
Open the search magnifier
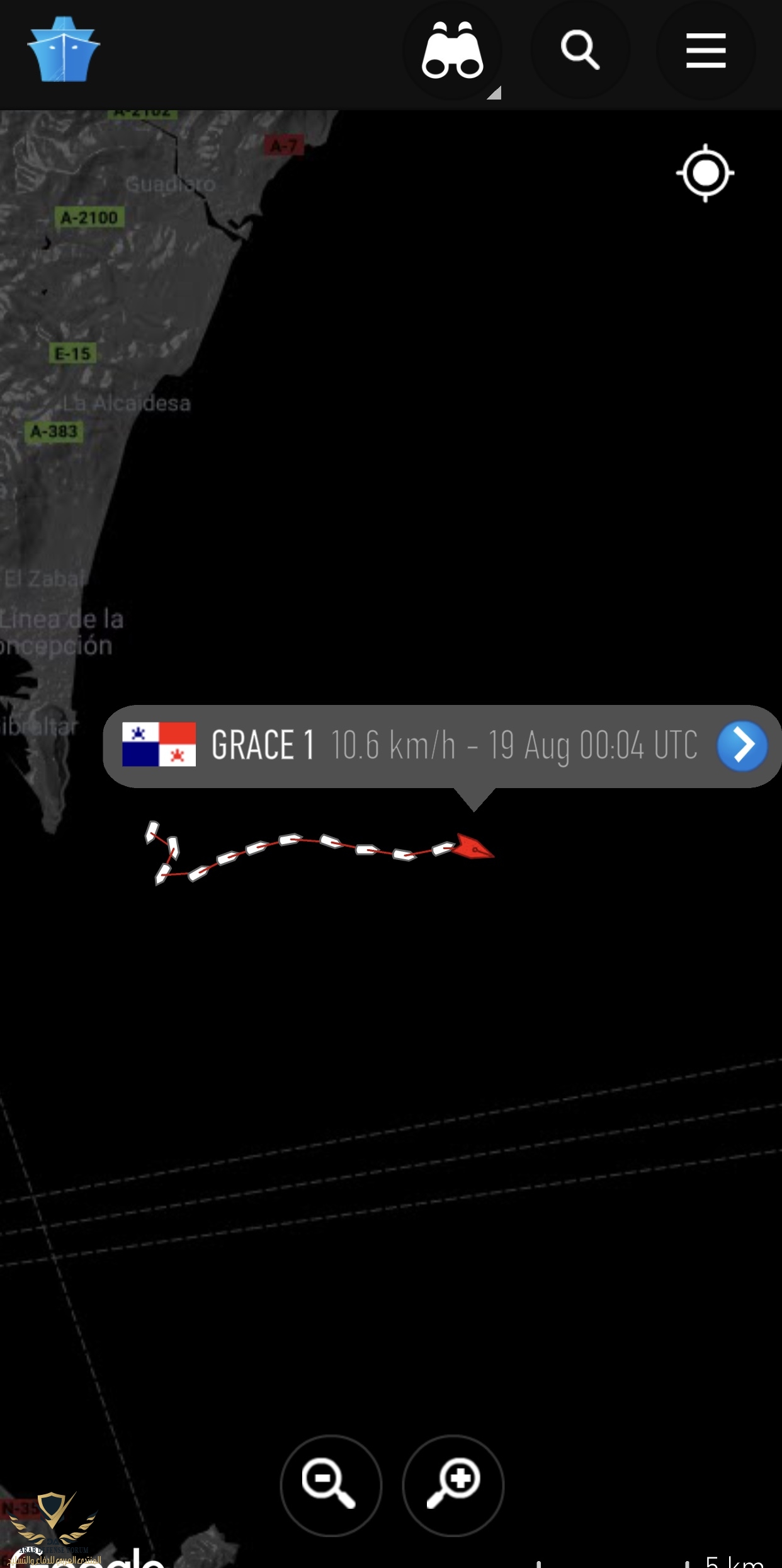pos(580,50)
